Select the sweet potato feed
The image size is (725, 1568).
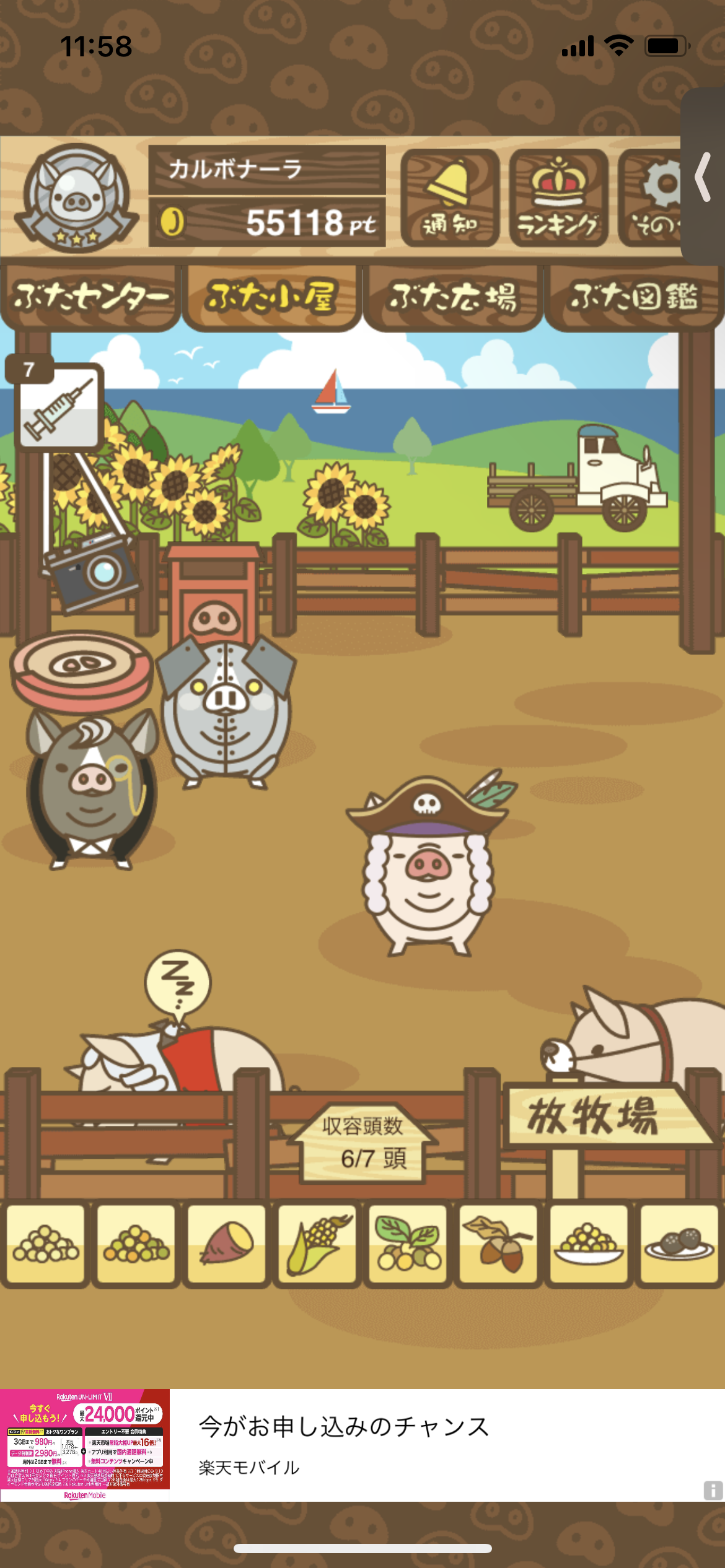click(x=226, y=1244)
